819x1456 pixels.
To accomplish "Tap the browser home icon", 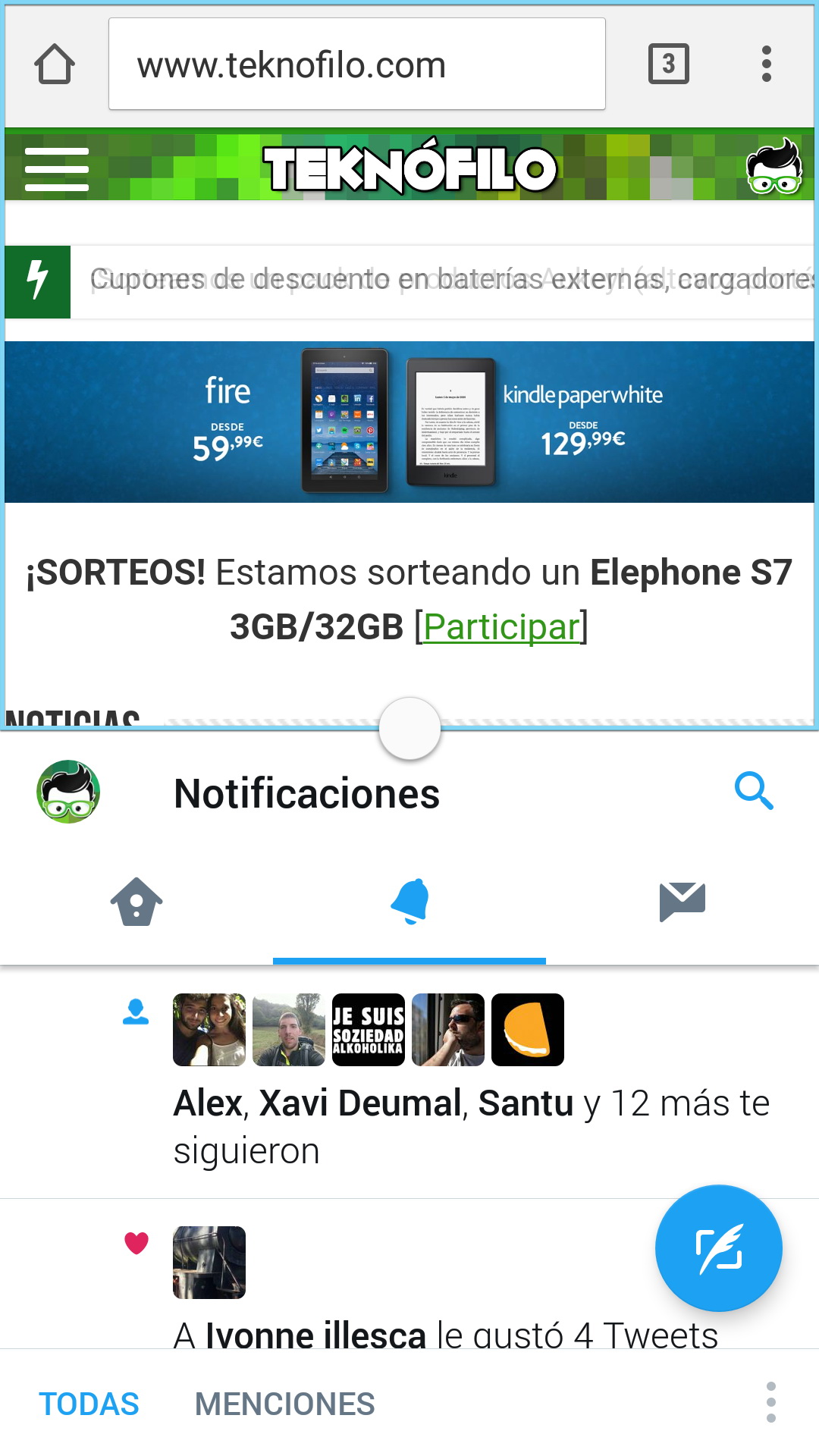I will click(55, 64).
